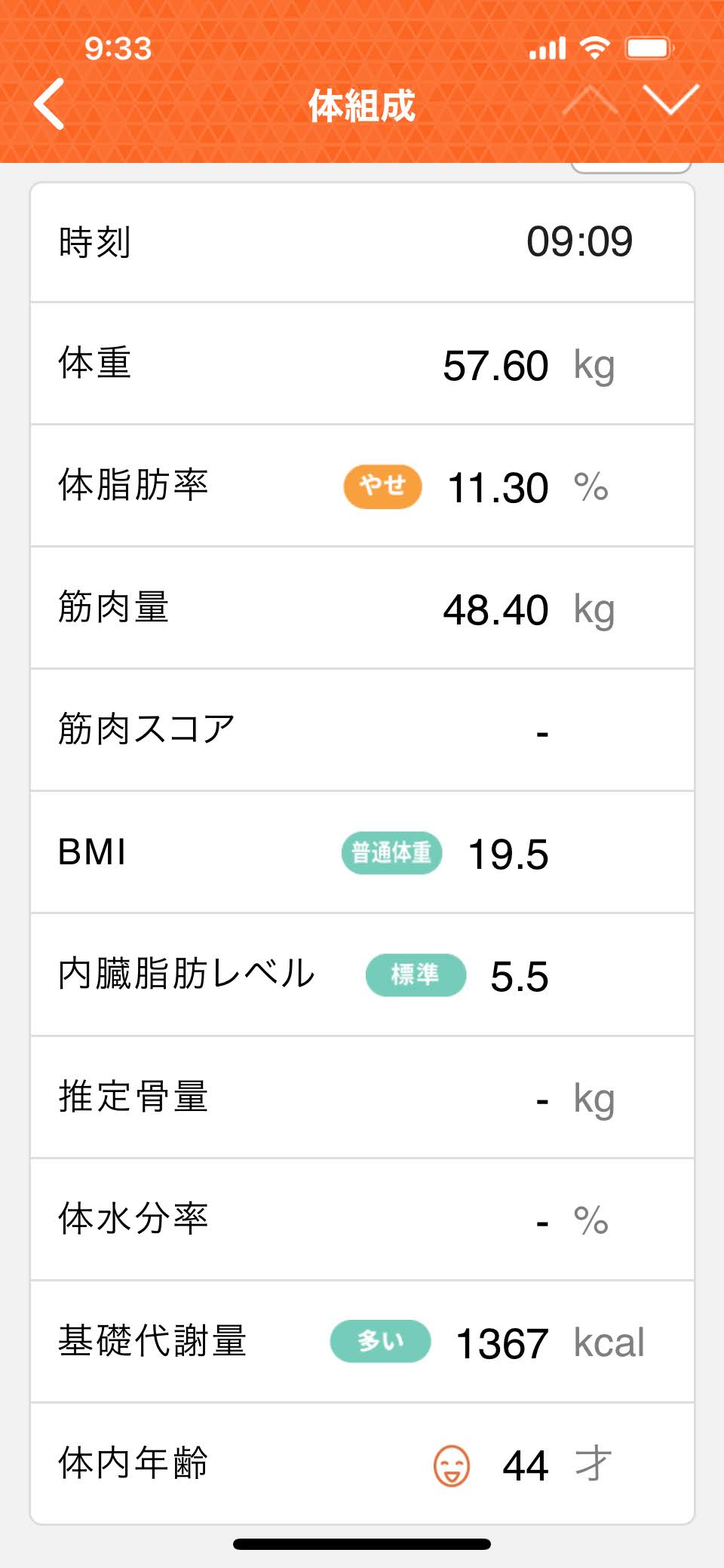Tap the faded up chevron in the header
The image size is (724, 1568).
click(591, 100)
